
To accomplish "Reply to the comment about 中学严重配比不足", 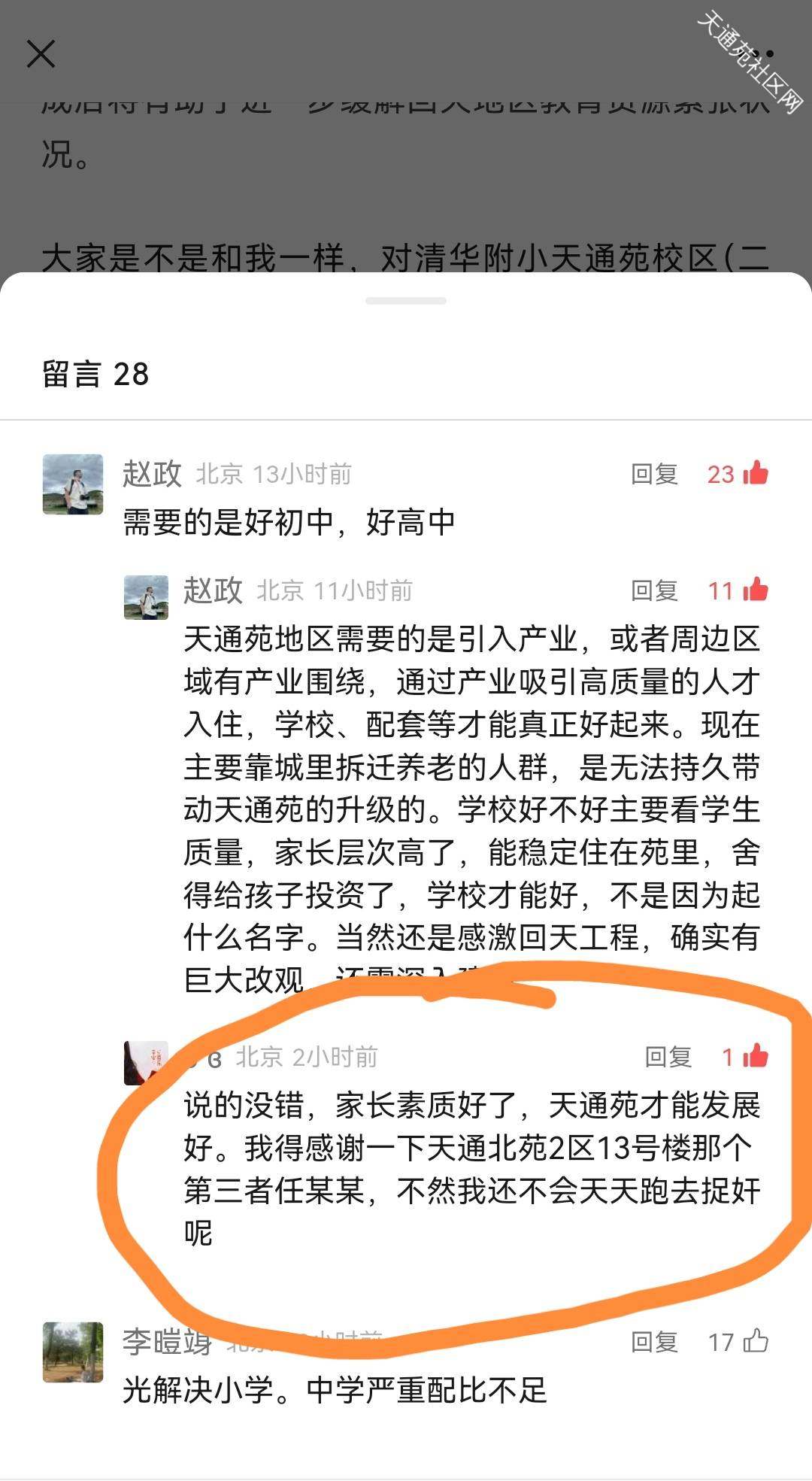I will point(654,1341).
